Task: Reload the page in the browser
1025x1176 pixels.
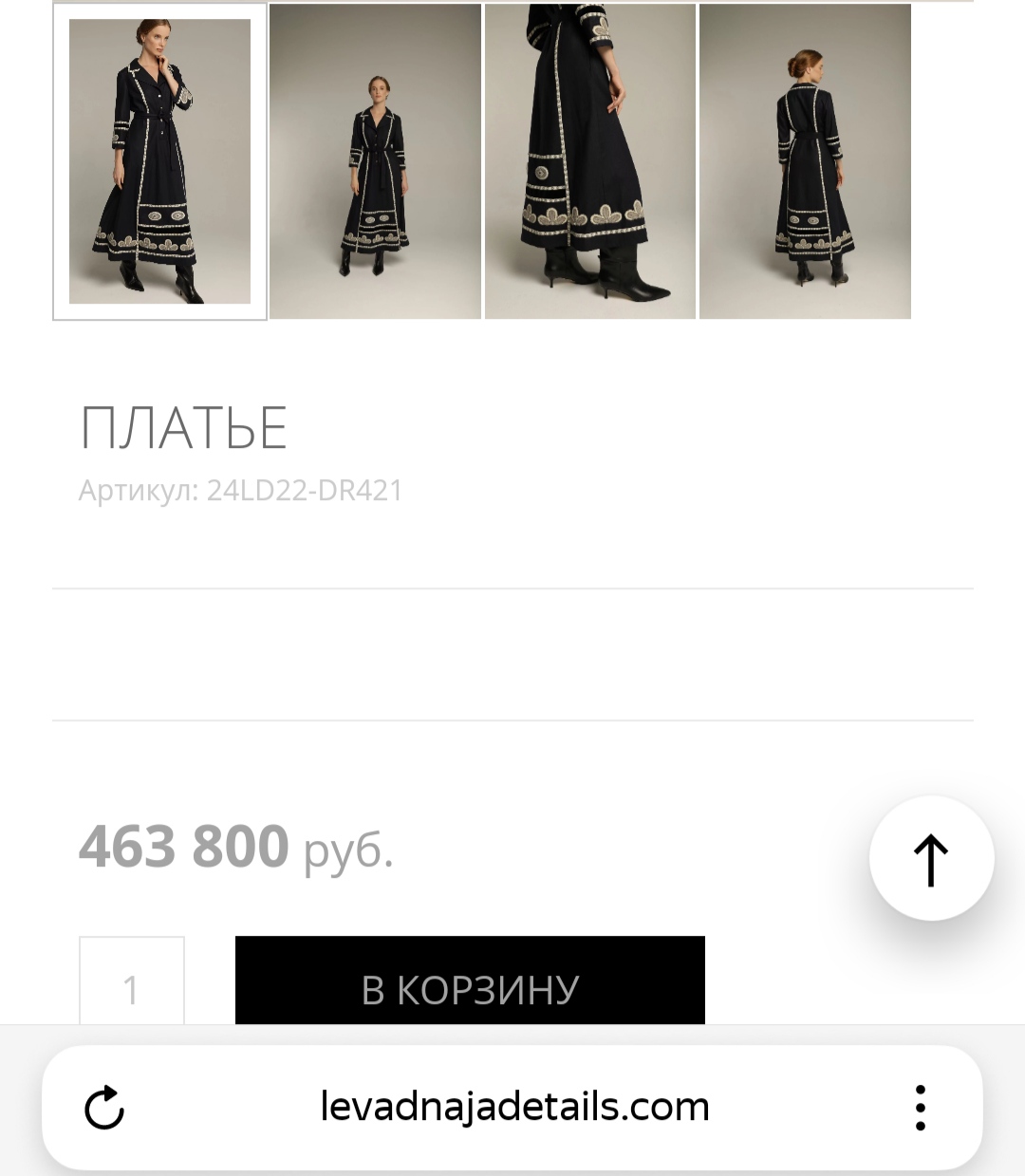Action: coord(104,1107)
